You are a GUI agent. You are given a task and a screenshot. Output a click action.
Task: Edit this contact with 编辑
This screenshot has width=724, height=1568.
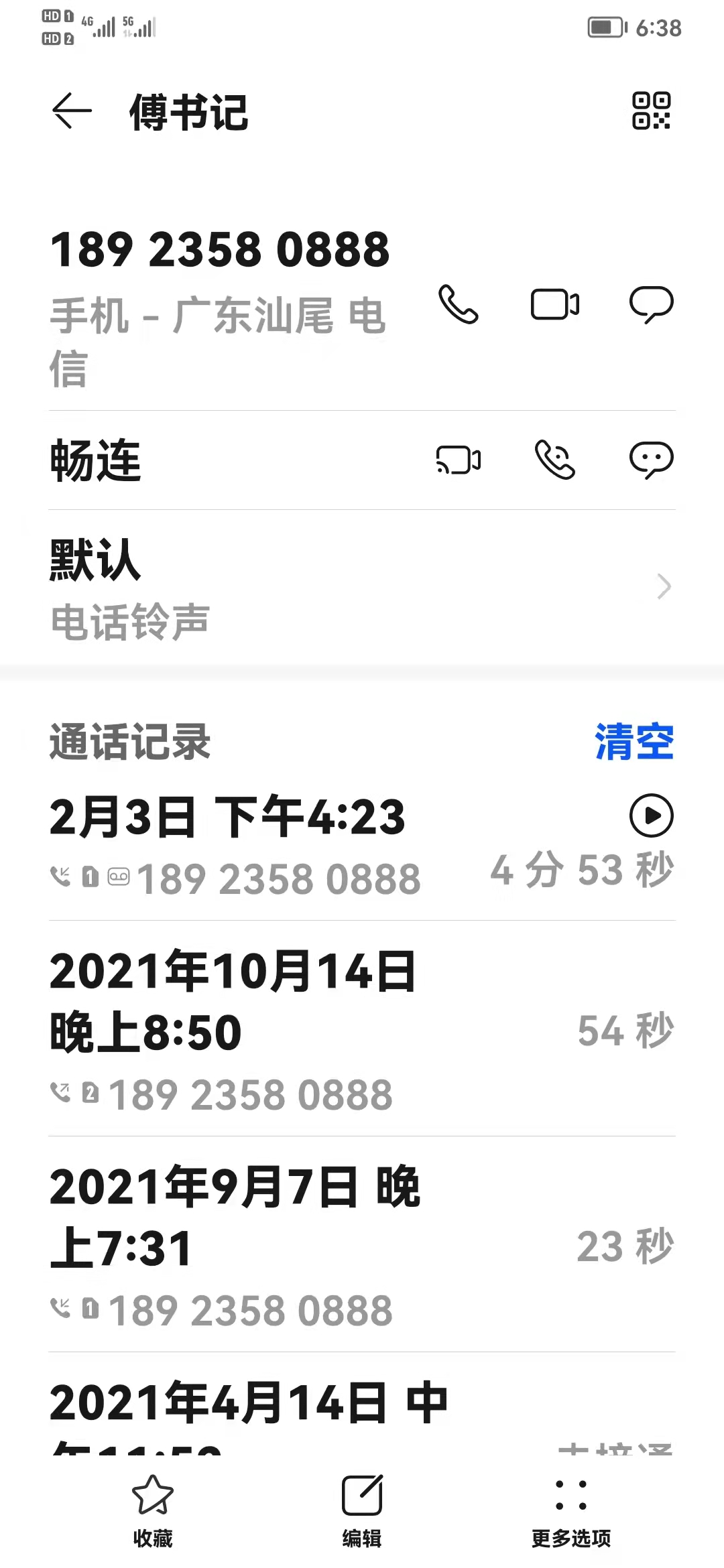[362, 1512]
